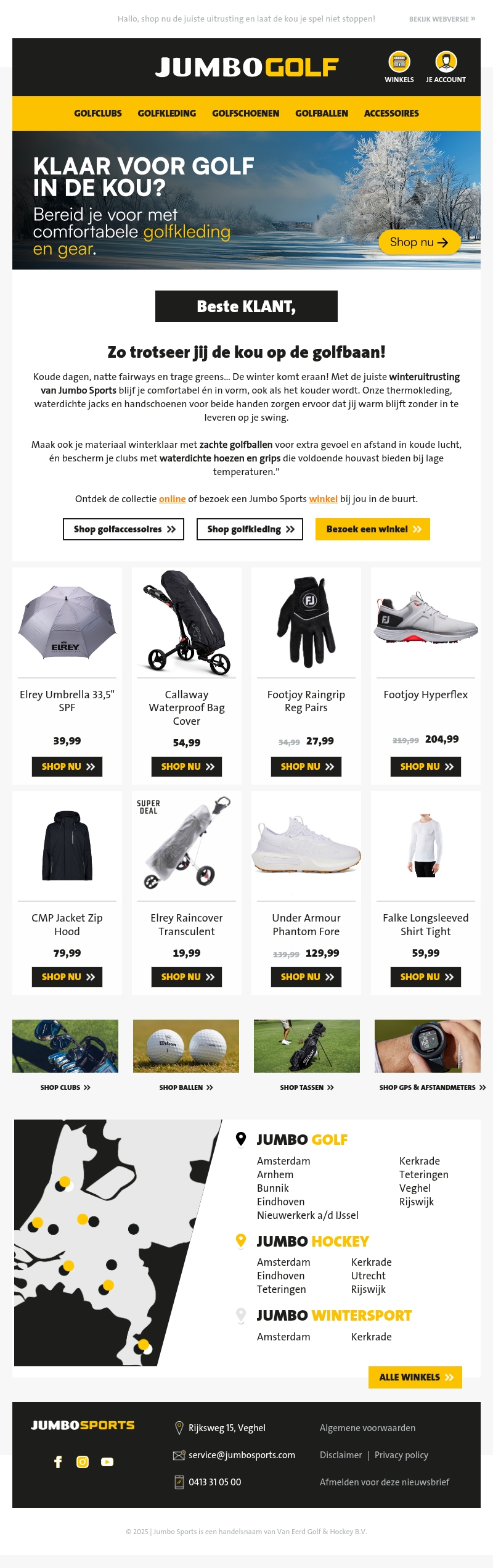Open the Winkels store icon
Image resolution: width=493 pixels, height=1568 pixels.
(x=399, y=62)
